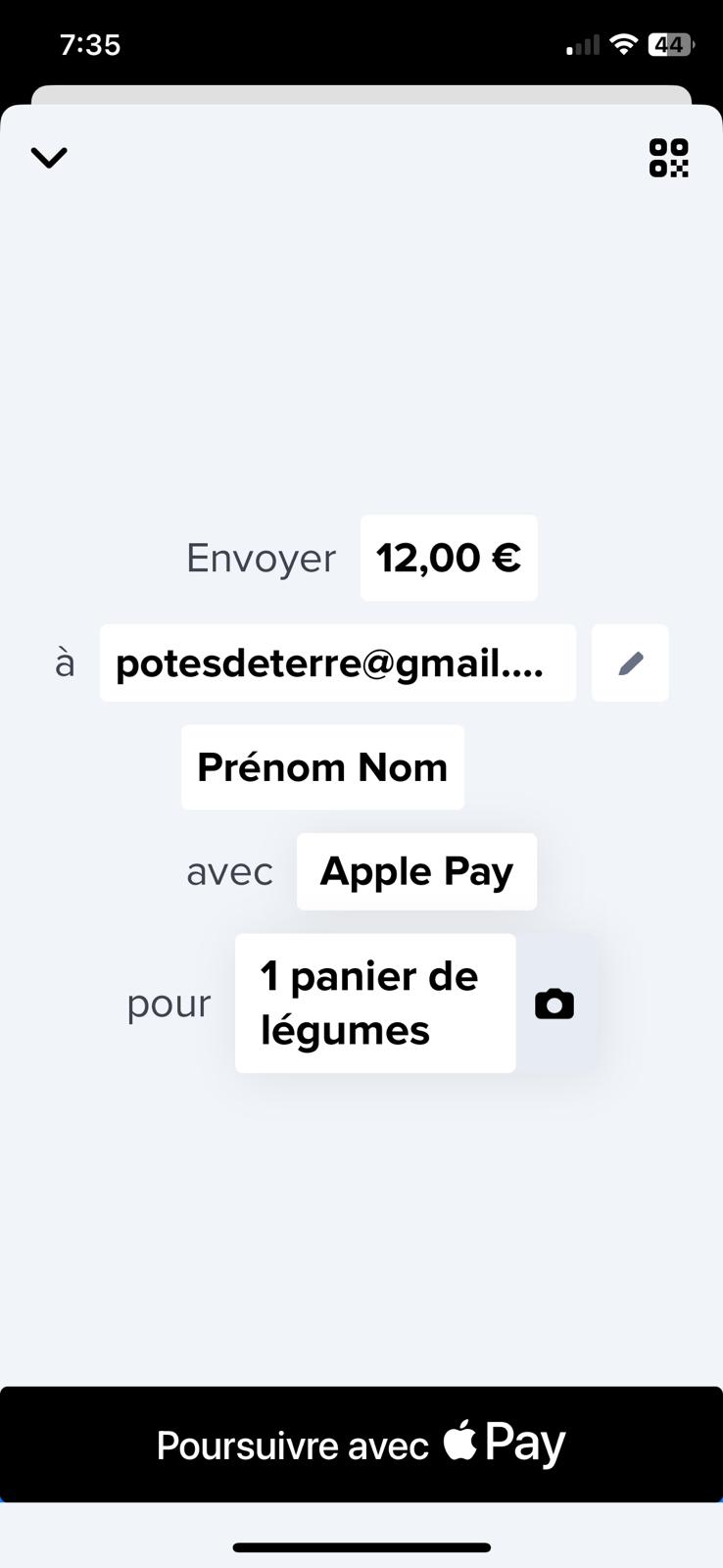Edit the 12,00 € amount

point(449,558)
